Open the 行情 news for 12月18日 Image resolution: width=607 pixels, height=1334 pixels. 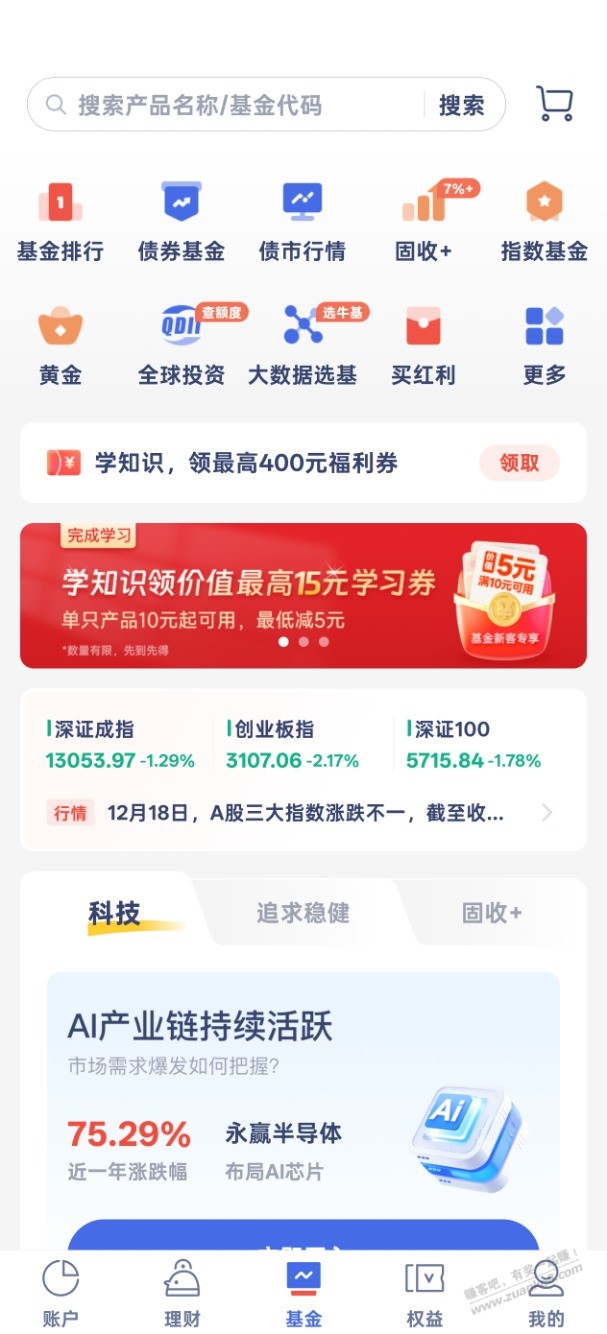[x=300, y=813]
